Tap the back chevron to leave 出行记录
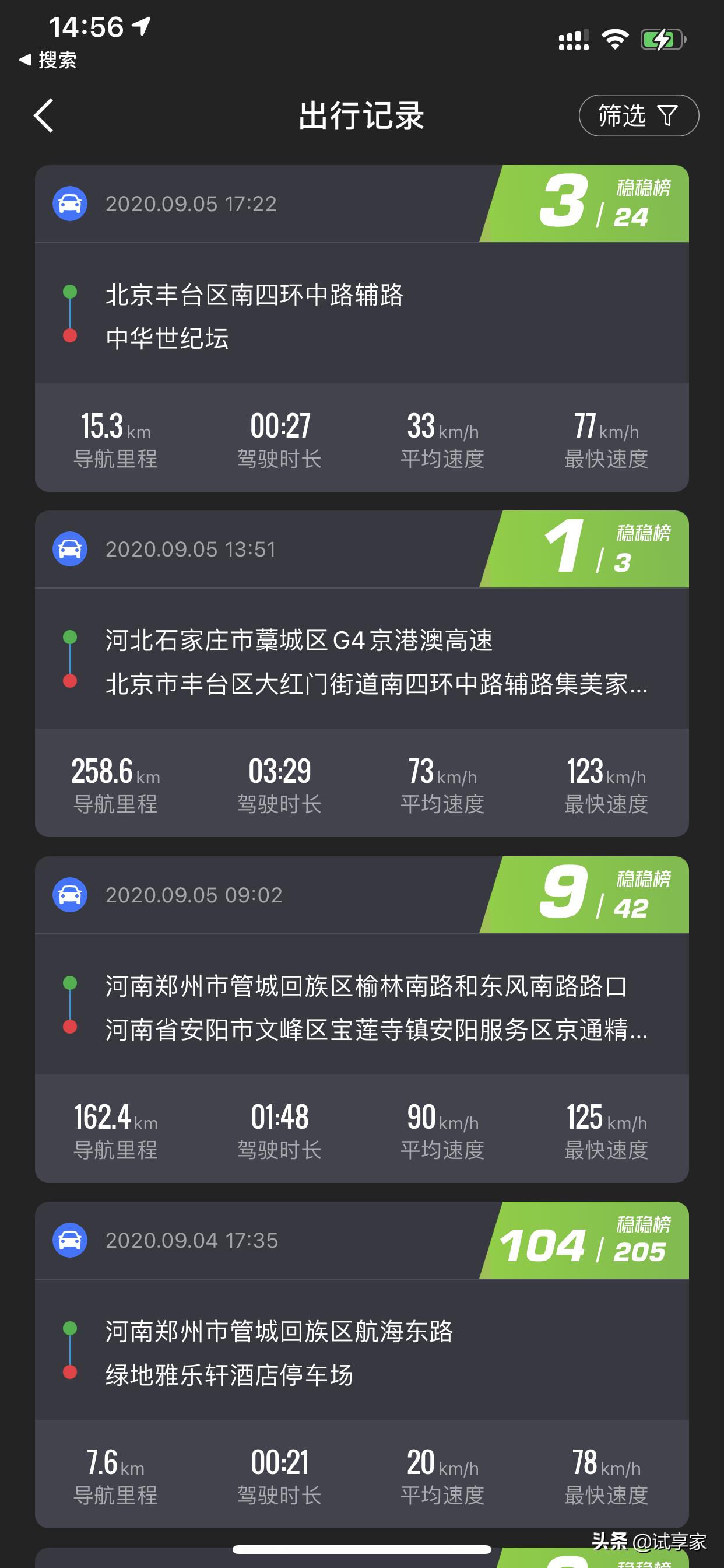 (x=44, y=116)
